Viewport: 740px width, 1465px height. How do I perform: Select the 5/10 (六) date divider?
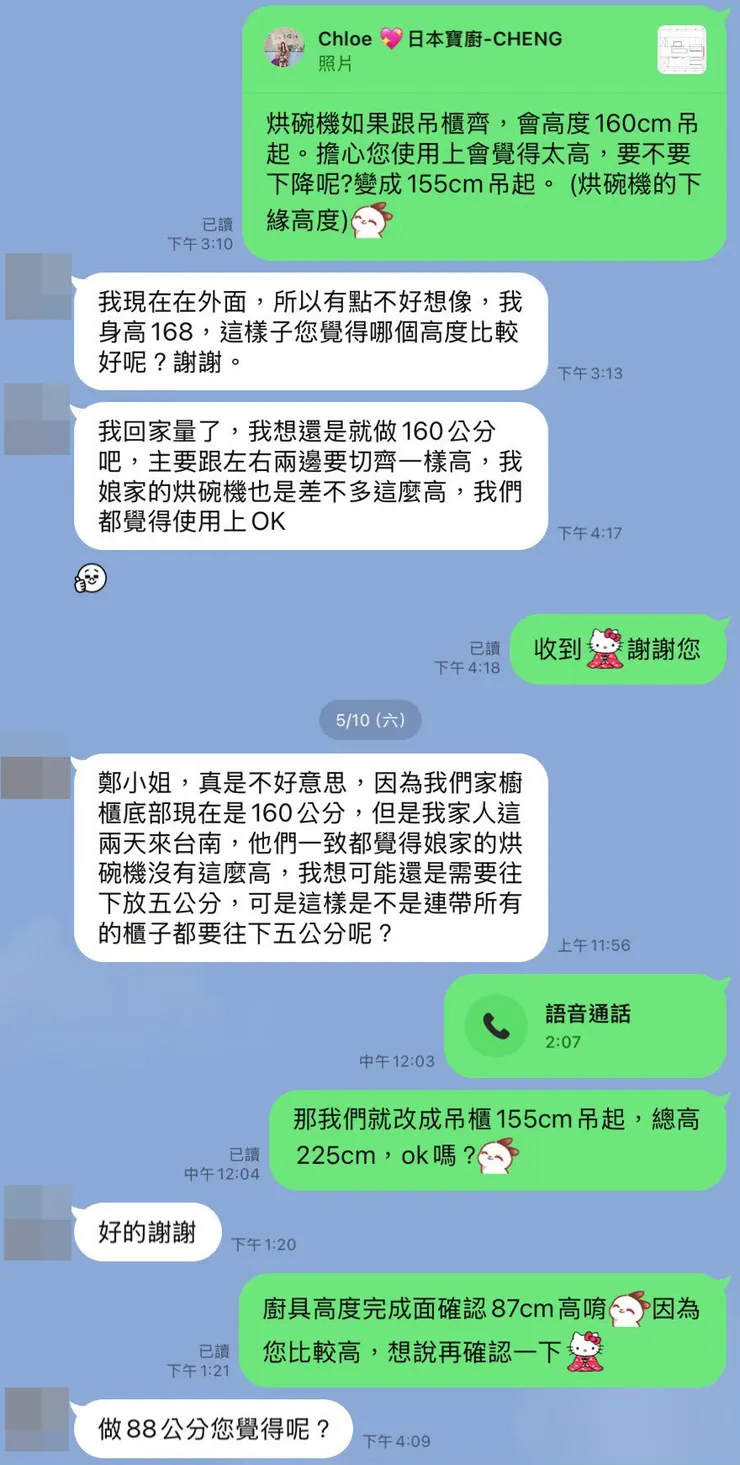(x=369, y=719)
